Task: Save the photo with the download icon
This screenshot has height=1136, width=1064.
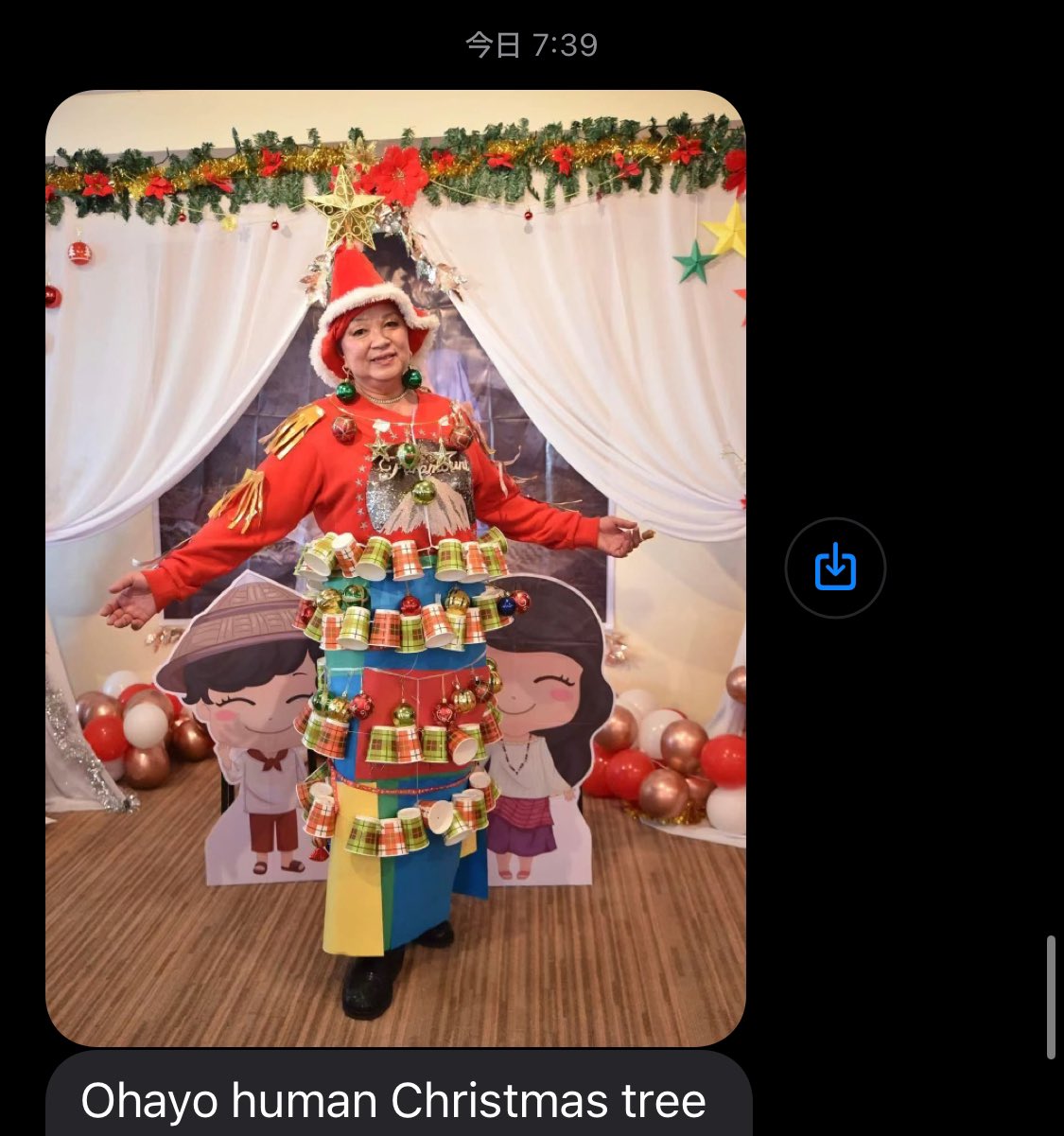Action: [x=835, y=568]
